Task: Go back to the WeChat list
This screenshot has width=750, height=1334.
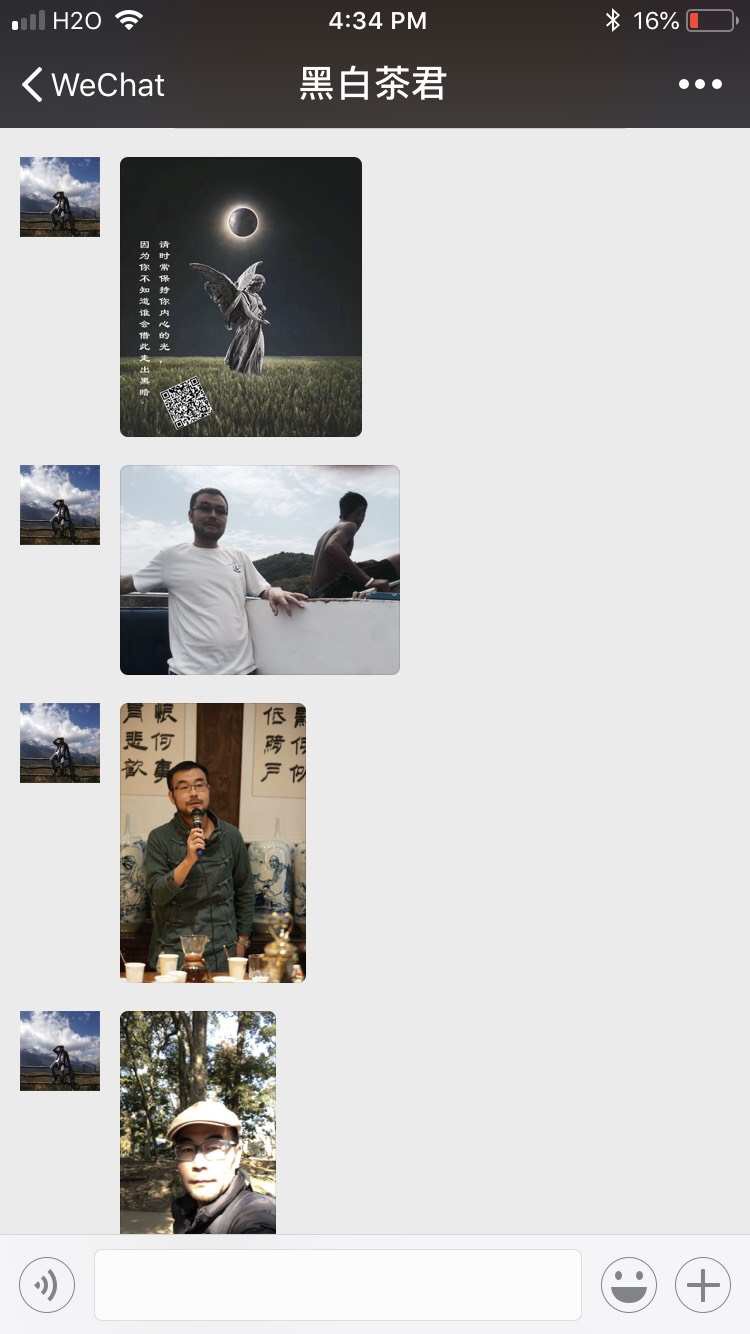Action: click(92, 85)
